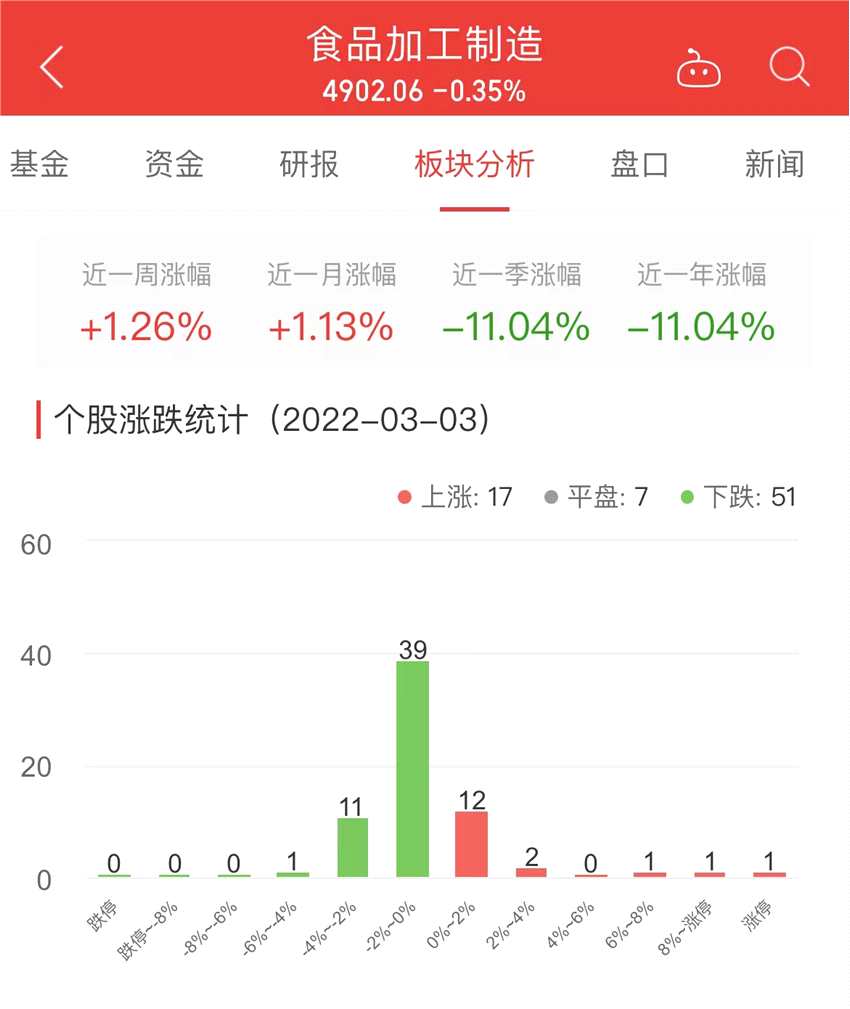Image resolution: width=850 pixels, height=1009 pixels.
Task: Switch to the 资金 tab
Action: 174,164
